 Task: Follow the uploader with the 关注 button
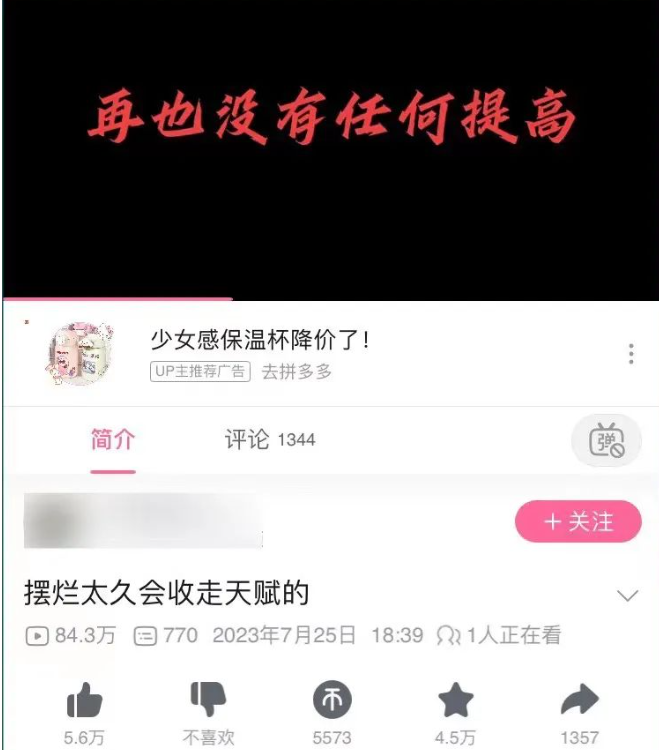578,522
